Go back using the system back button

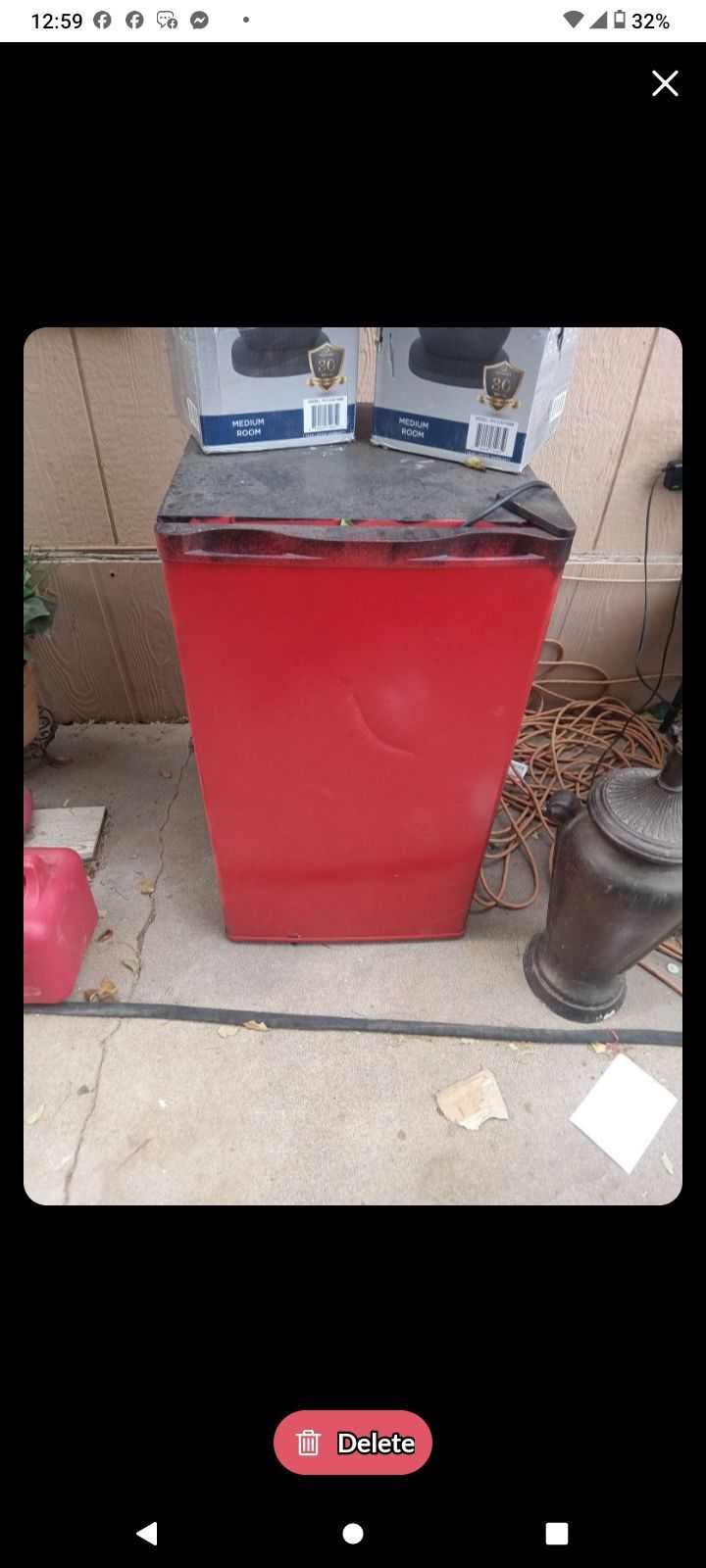tap(147, 1533)
